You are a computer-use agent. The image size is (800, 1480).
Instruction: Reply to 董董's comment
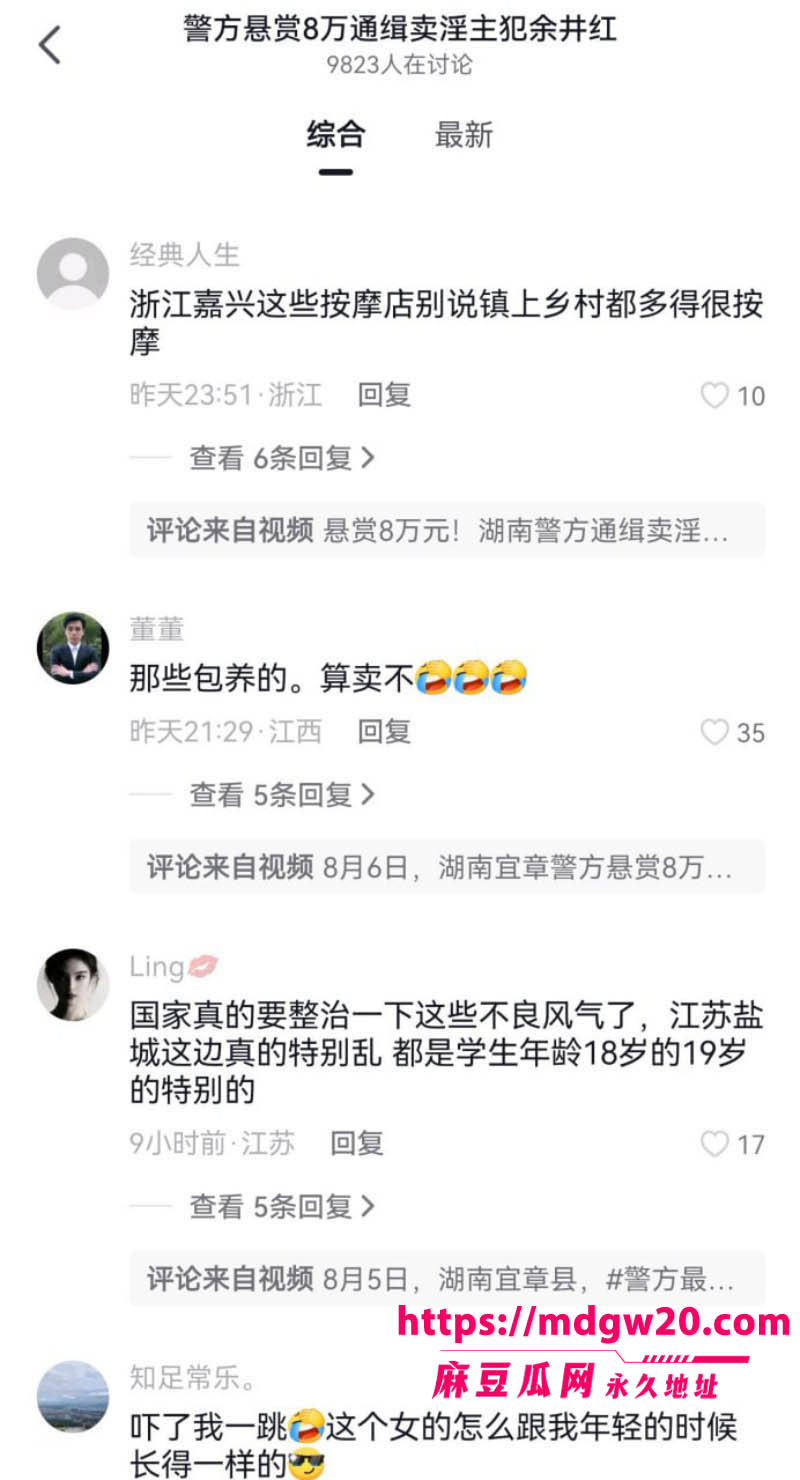385,732
